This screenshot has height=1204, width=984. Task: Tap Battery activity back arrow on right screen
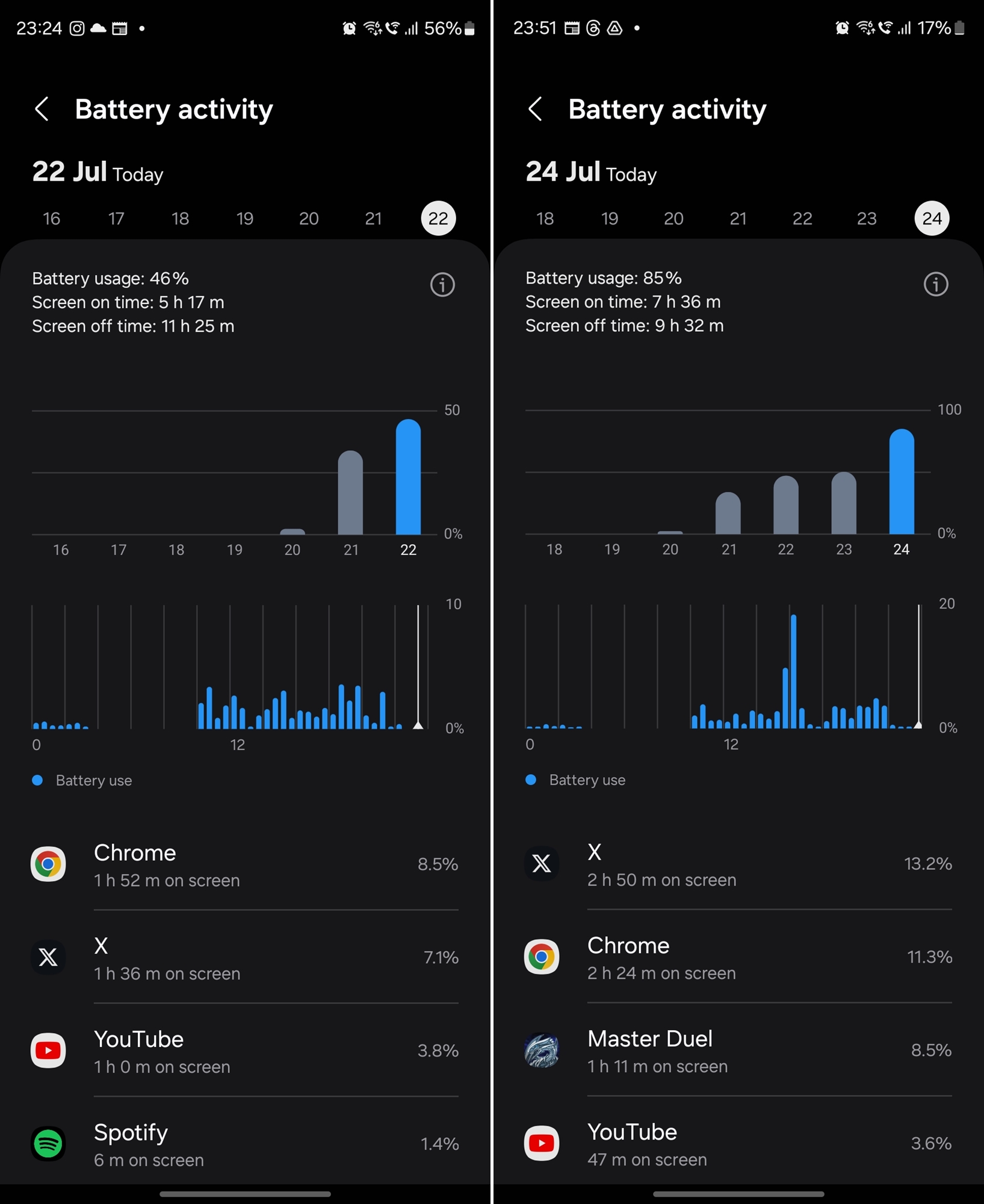pos(535,109)
